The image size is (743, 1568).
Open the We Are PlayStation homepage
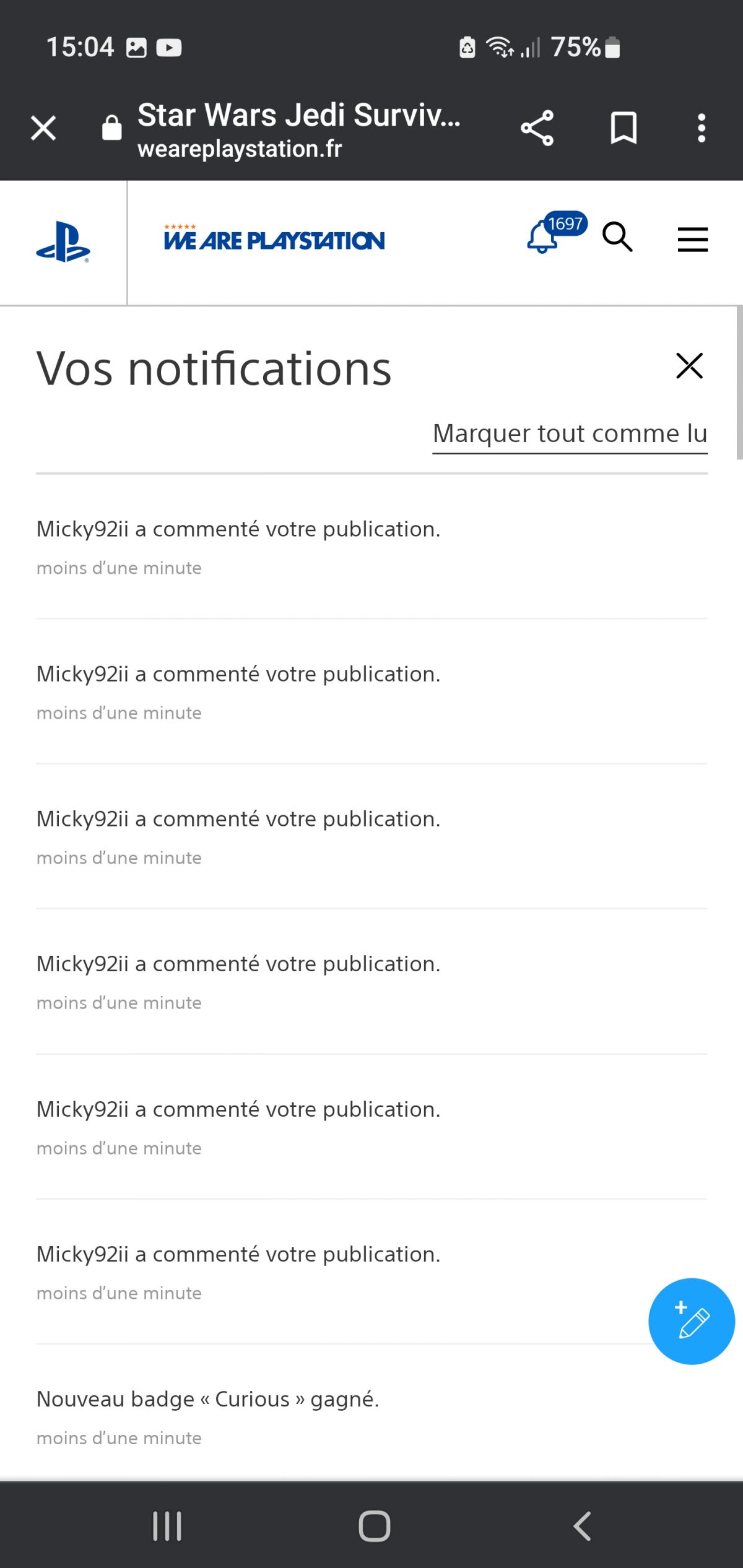(x=274, y=238)
